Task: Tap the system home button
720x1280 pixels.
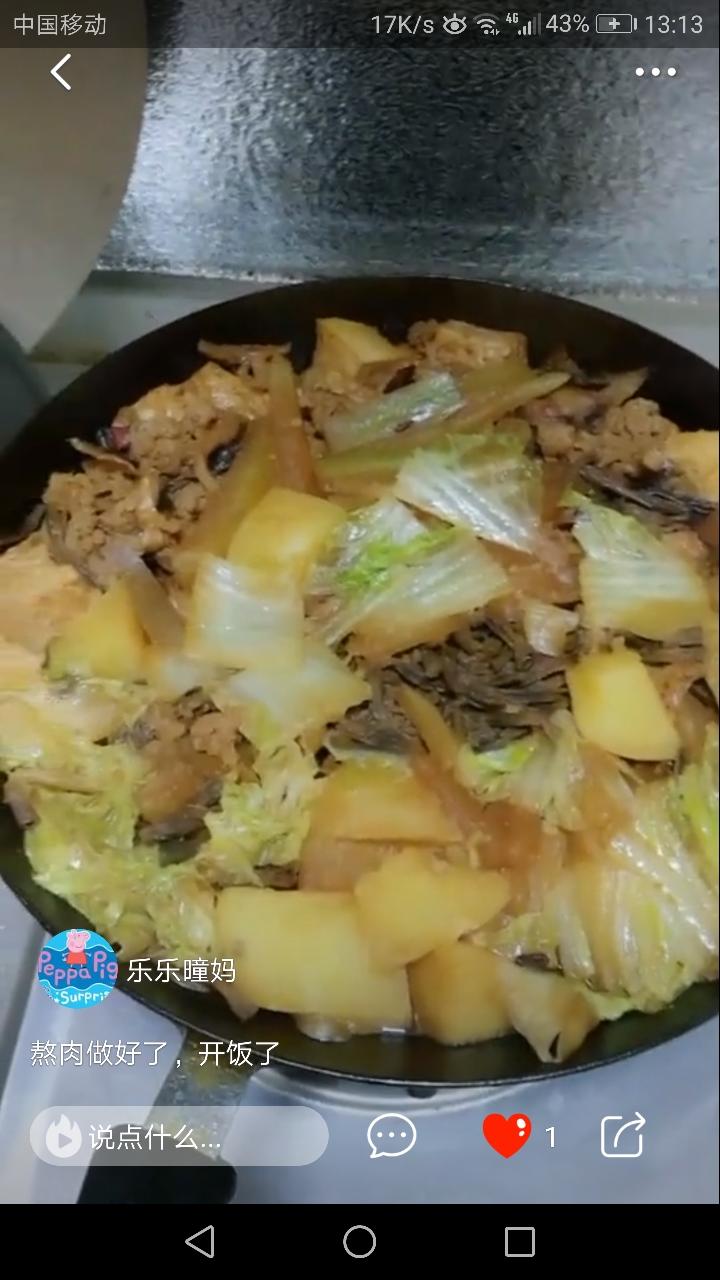Action: (360, 1242)
